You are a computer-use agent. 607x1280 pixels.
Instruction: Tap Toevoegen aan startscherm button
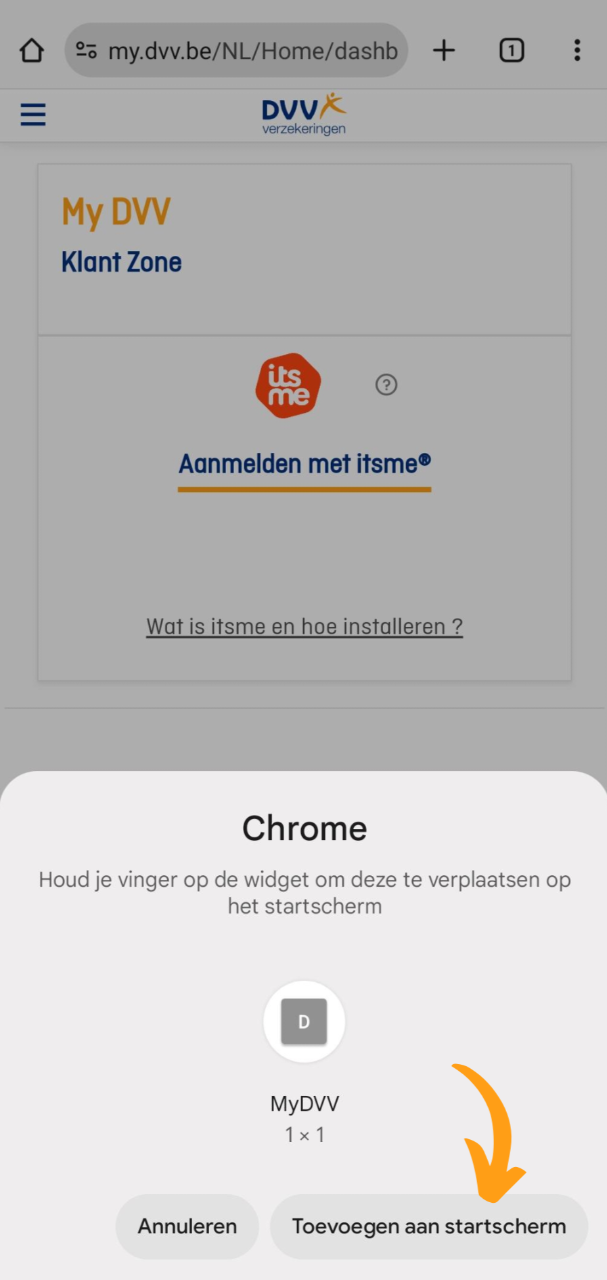point(428,1226)
